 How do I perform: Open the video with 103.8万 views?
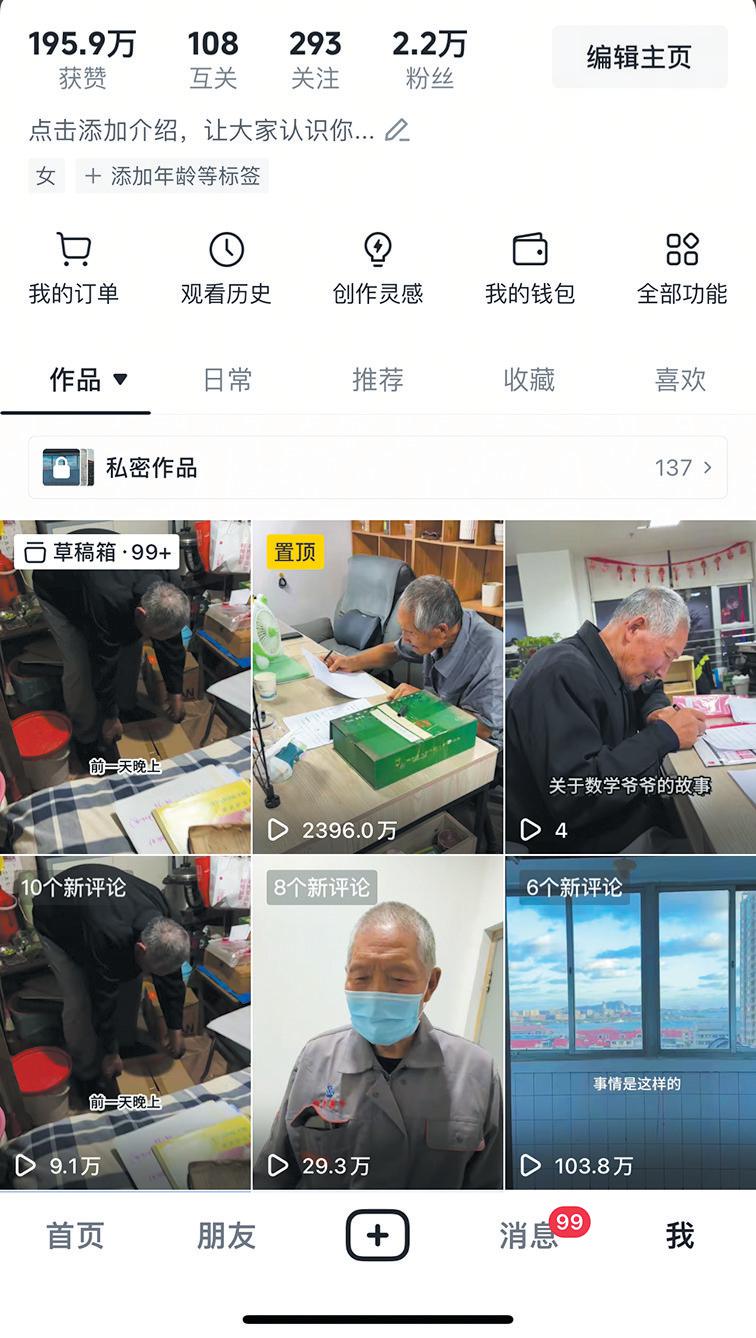point(630,1022)
